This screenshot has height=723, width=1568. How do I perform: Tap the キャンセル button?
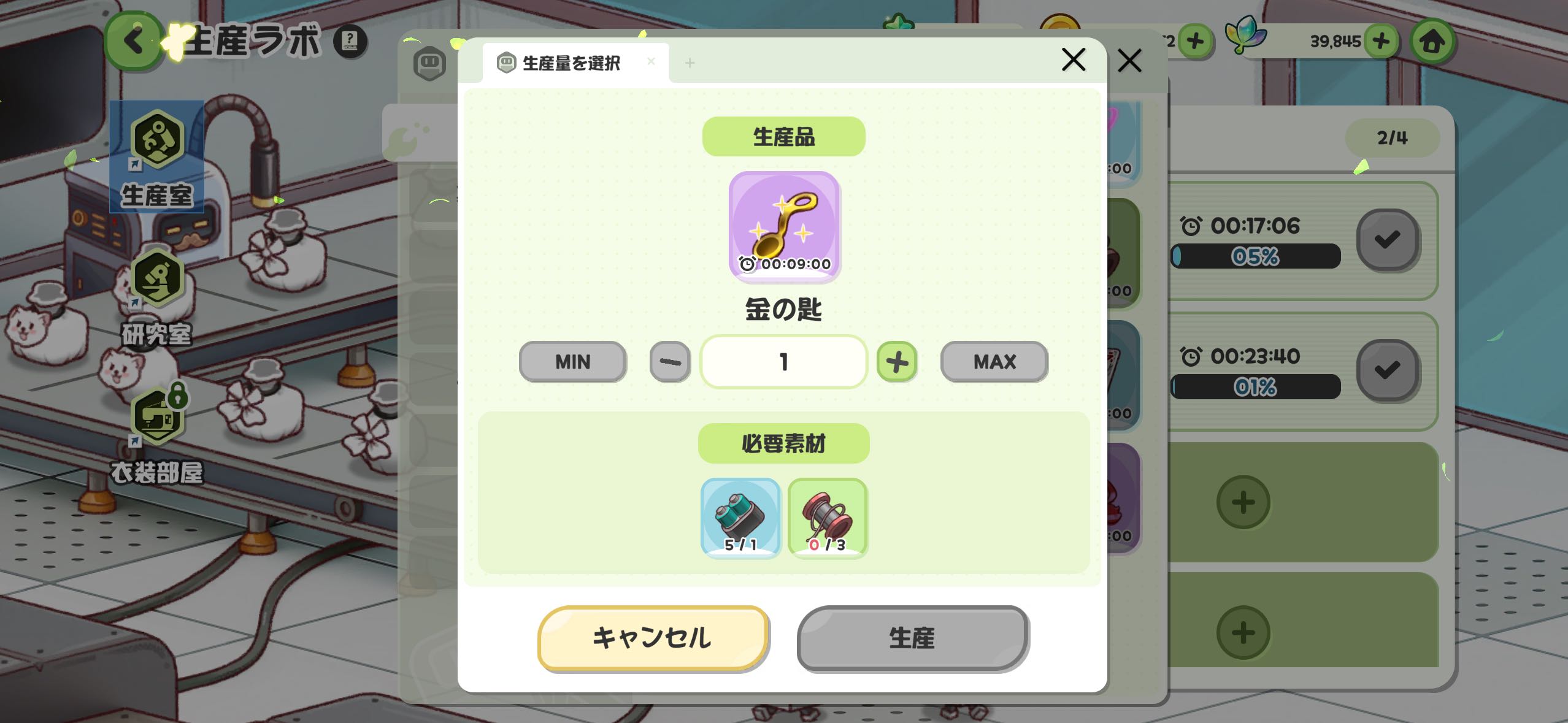pyautogui.click(x=653, y=638)
